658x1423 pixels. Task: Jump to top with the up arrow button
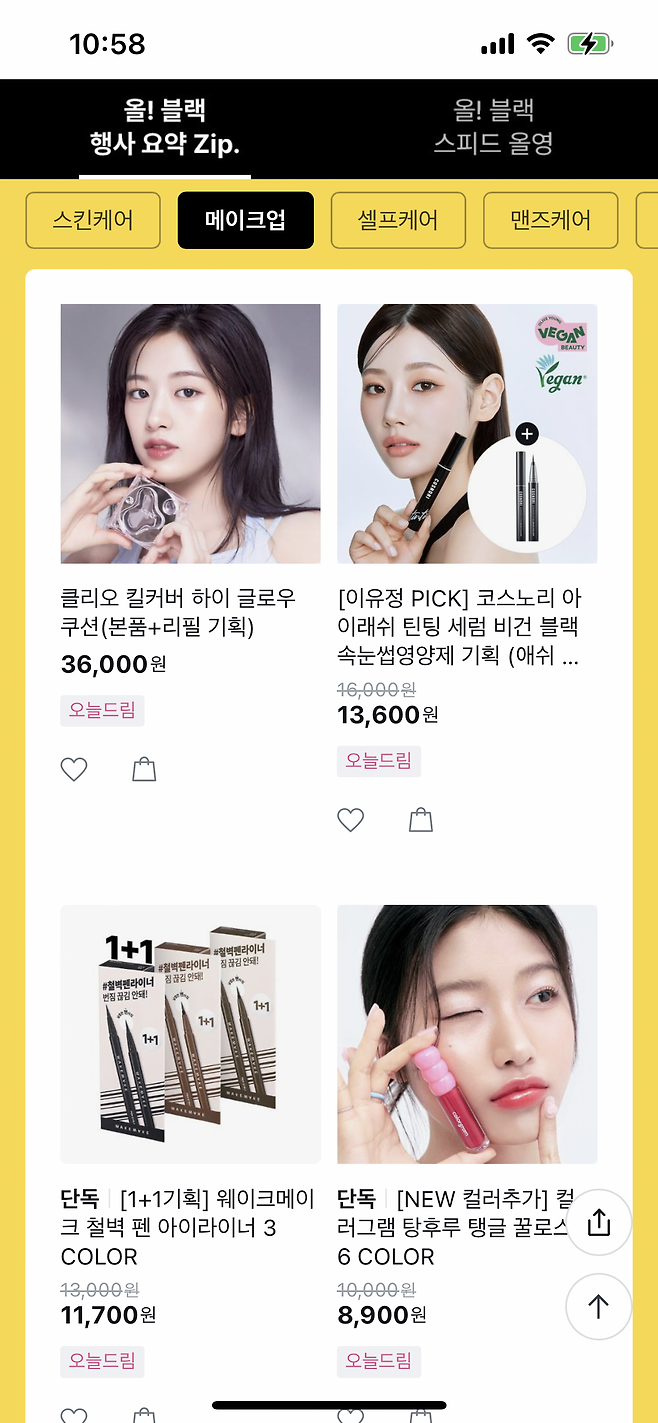[599, 1306]
